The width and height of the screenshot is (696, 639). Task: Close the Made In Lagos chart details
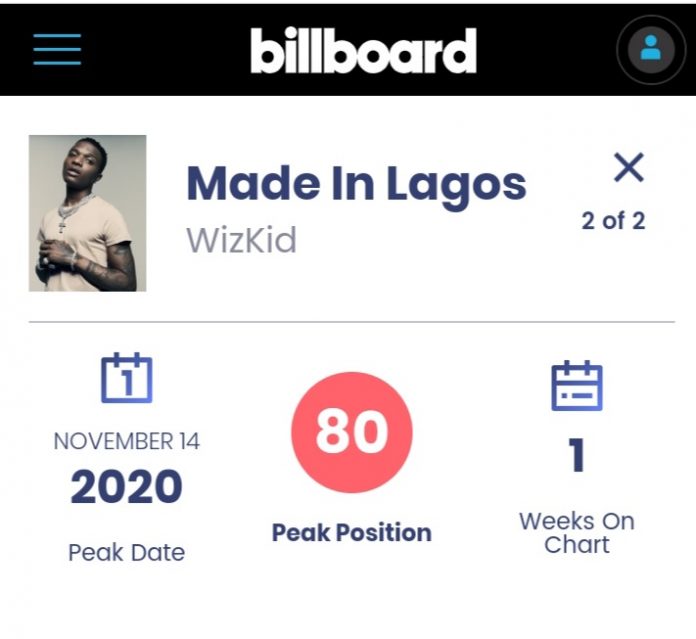(x=628, y=168)
